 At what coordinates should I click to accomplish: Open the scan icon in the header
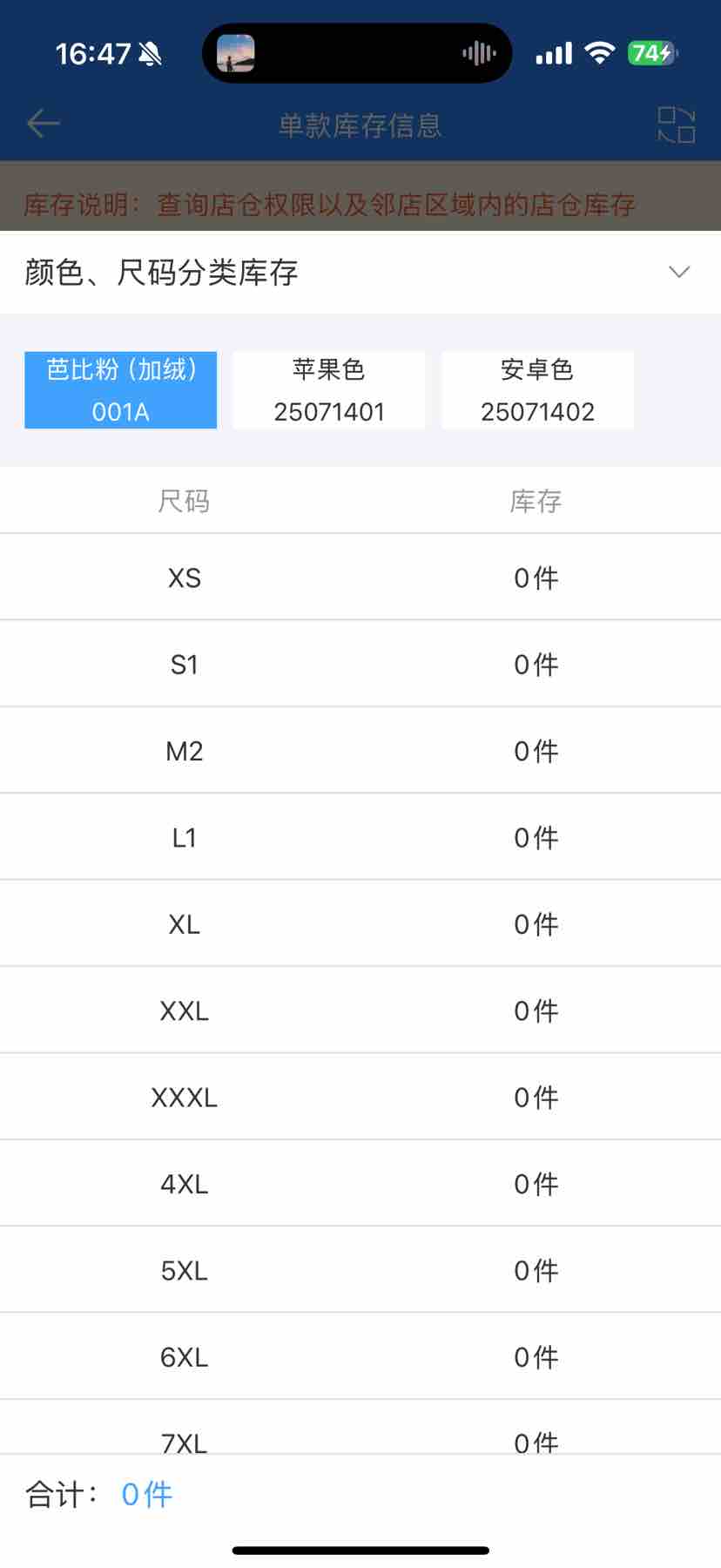point(676,125)
